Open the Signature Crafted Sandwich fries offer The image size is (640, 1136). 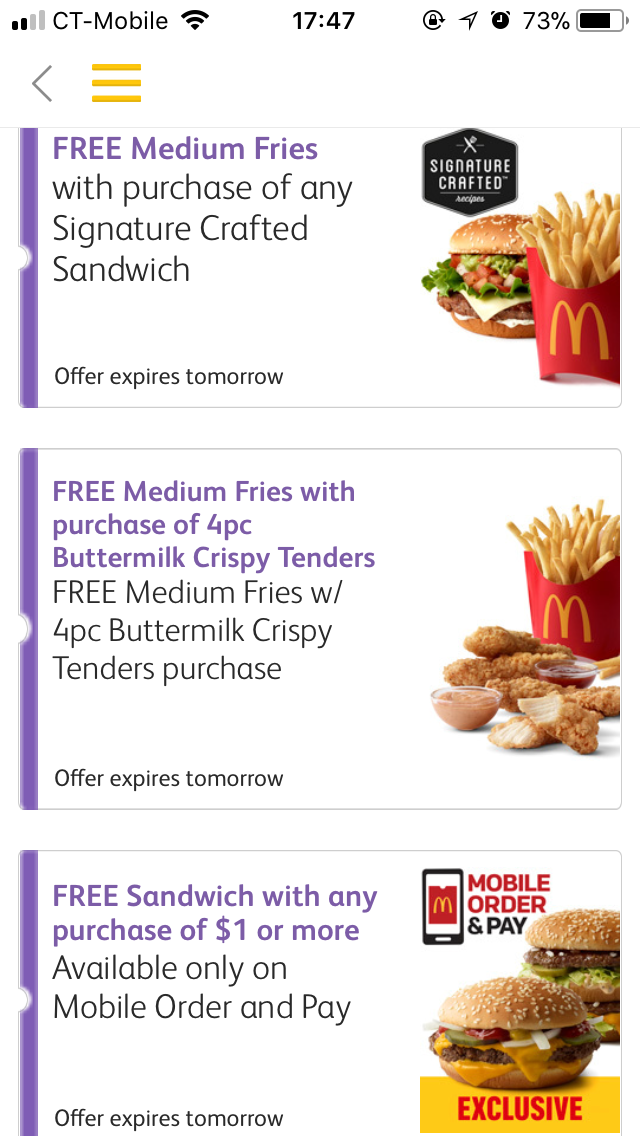point(320,268)
